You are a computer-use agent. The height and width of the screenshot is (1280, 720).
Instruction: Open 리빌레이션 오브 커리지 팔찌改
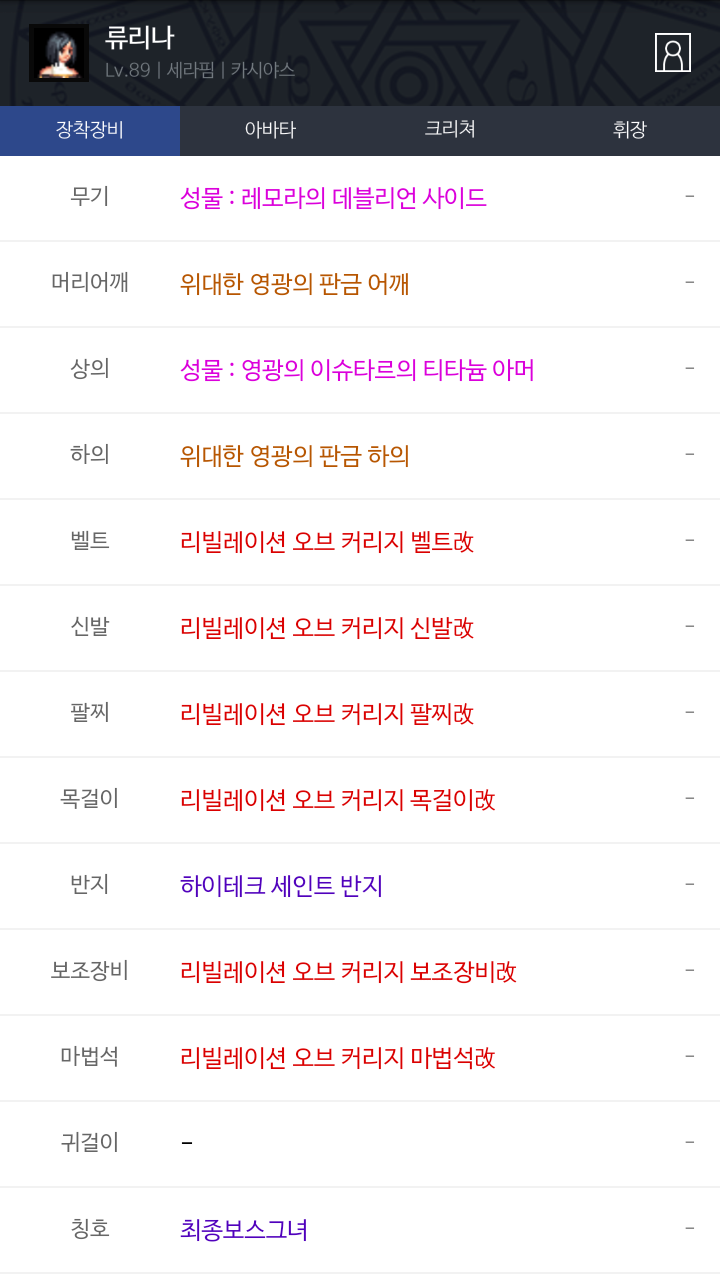(x=327, y=714)
